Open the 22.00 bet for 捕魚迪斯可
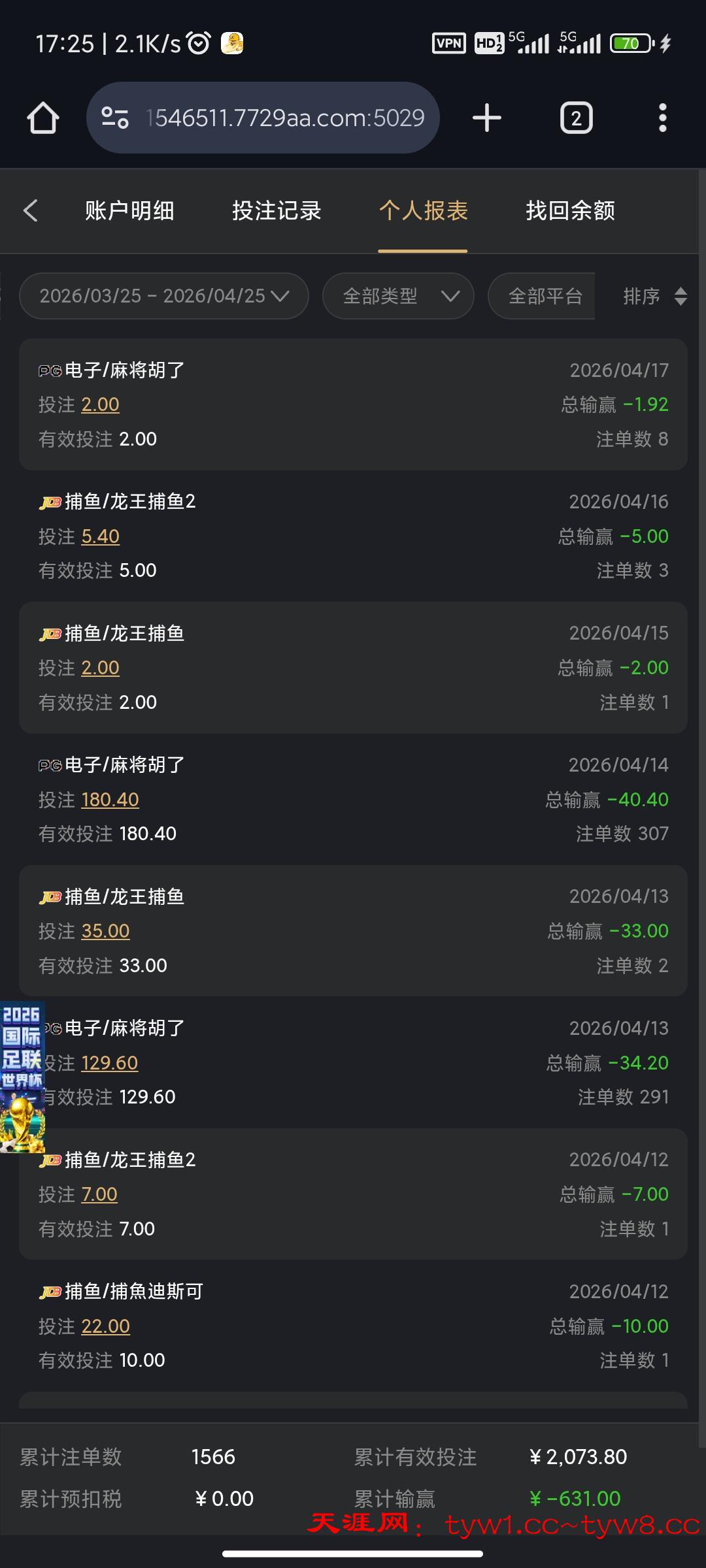Image resolution: width=706 pixels, height=1568 pixels. [105, 1326]
